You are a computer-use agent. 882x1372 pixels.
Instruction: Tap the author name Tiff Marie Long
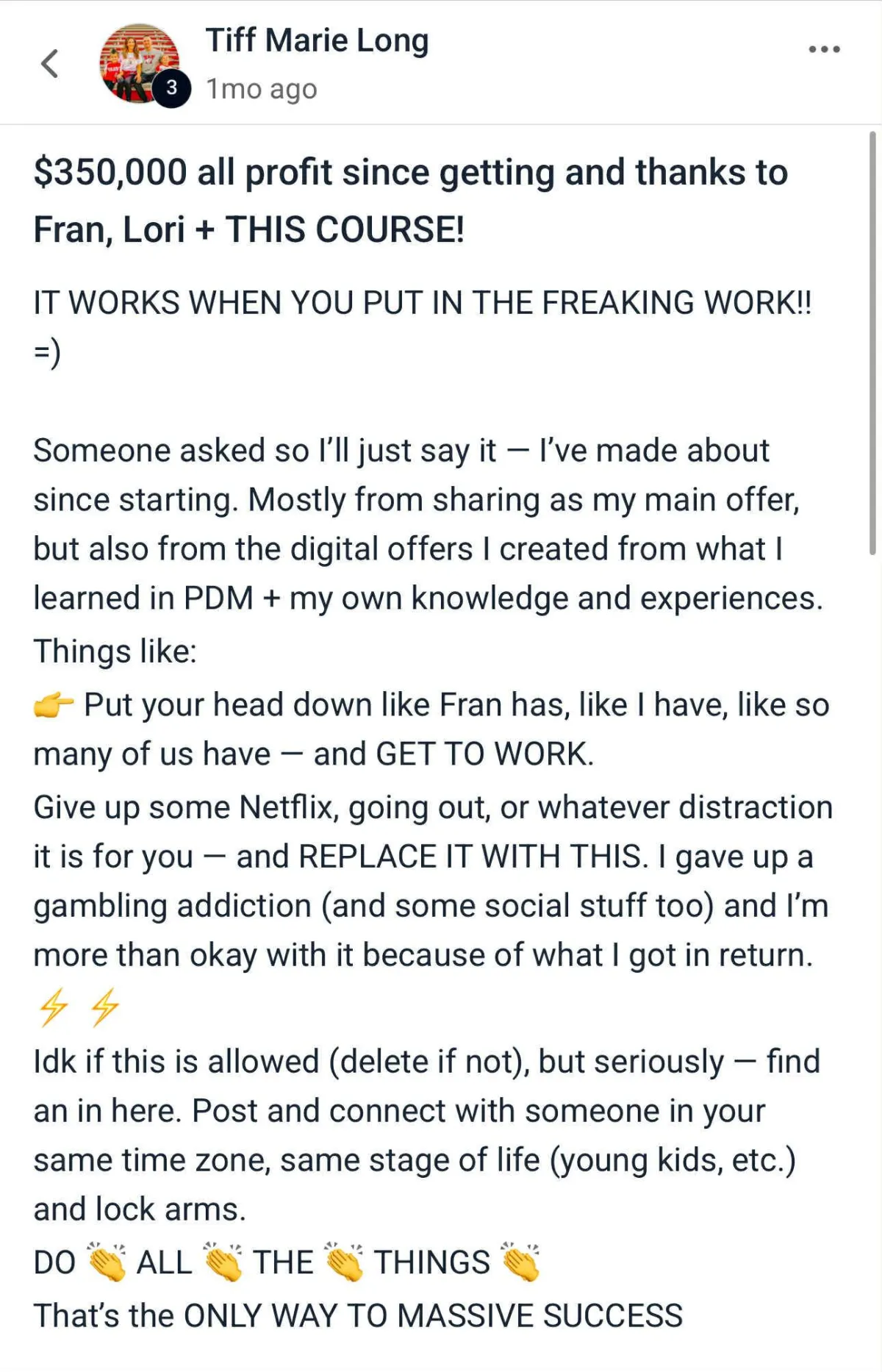317,40
